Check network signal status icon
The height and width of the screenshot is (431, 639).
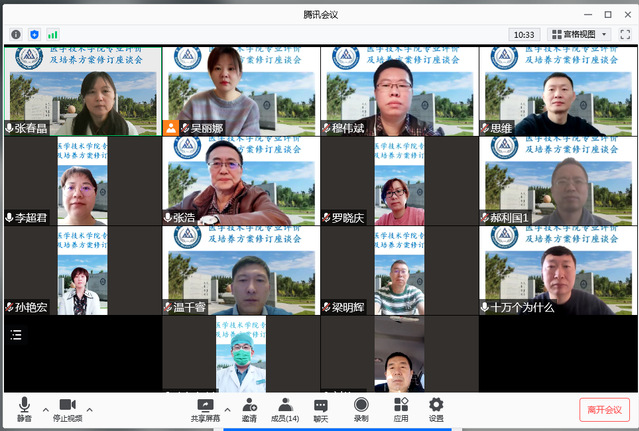[52, 34]
